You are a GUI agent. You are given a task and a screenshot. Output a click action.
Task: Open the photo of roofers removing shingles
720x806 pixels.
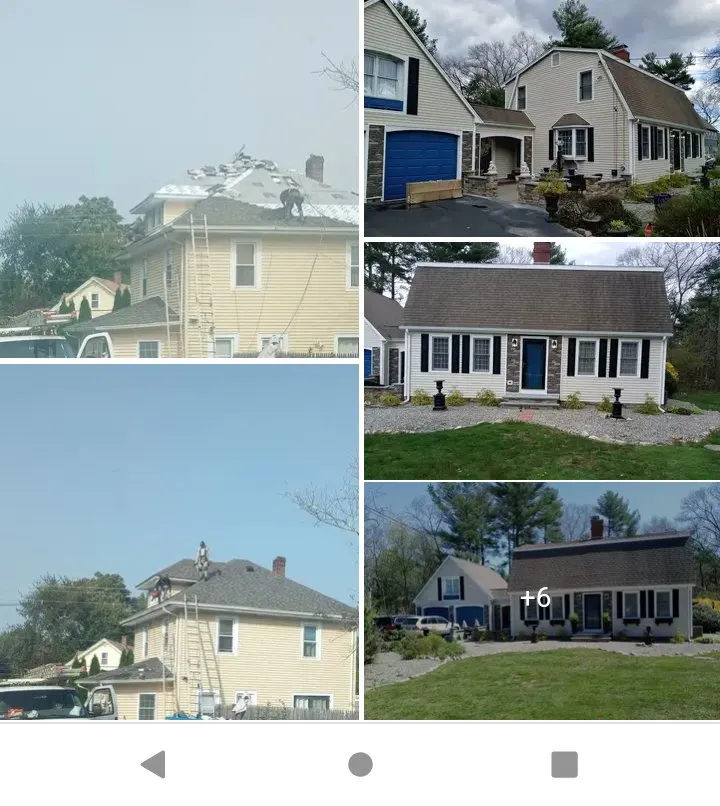[x=180, y=180]
